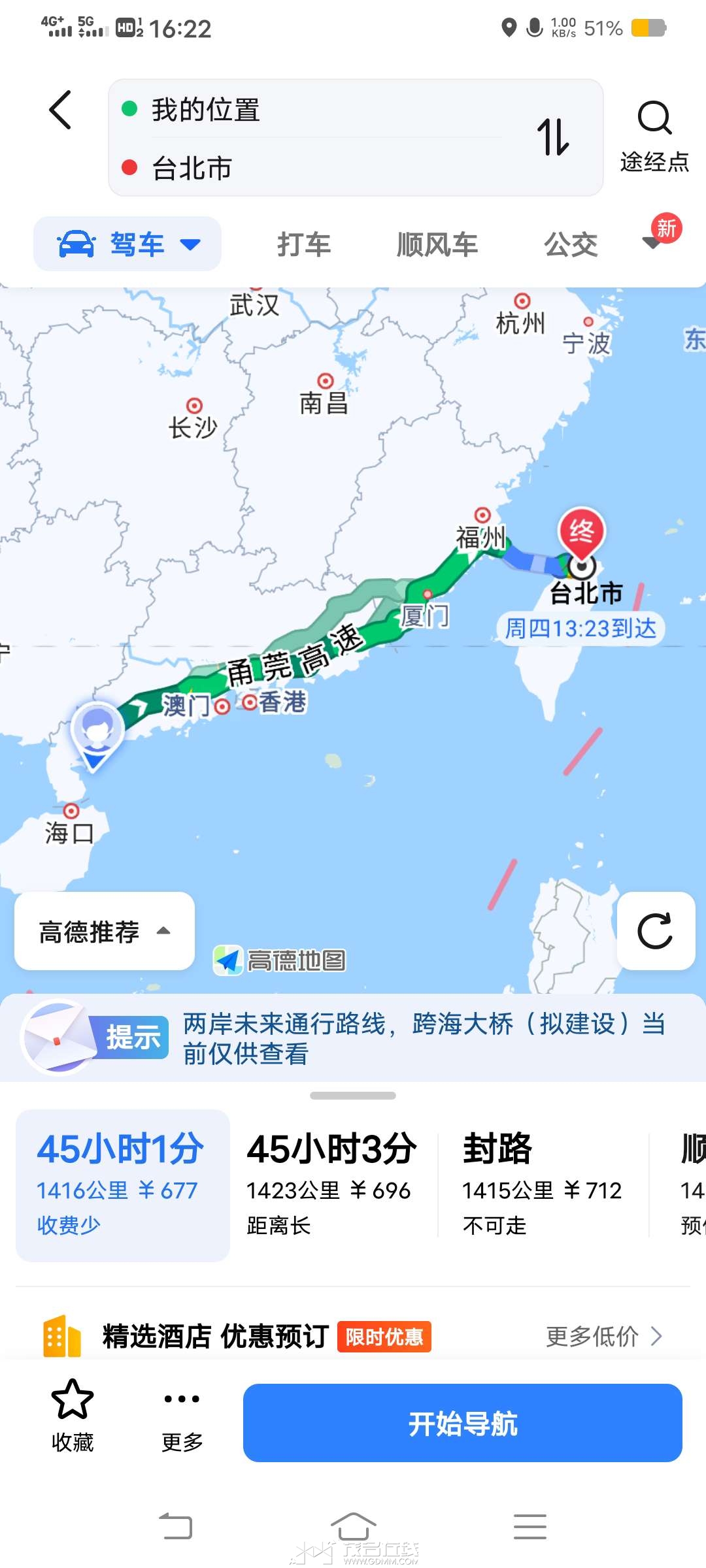Switch to the 打车 tab
This screenshot has width=706, height=1568.
click(304, 244)
